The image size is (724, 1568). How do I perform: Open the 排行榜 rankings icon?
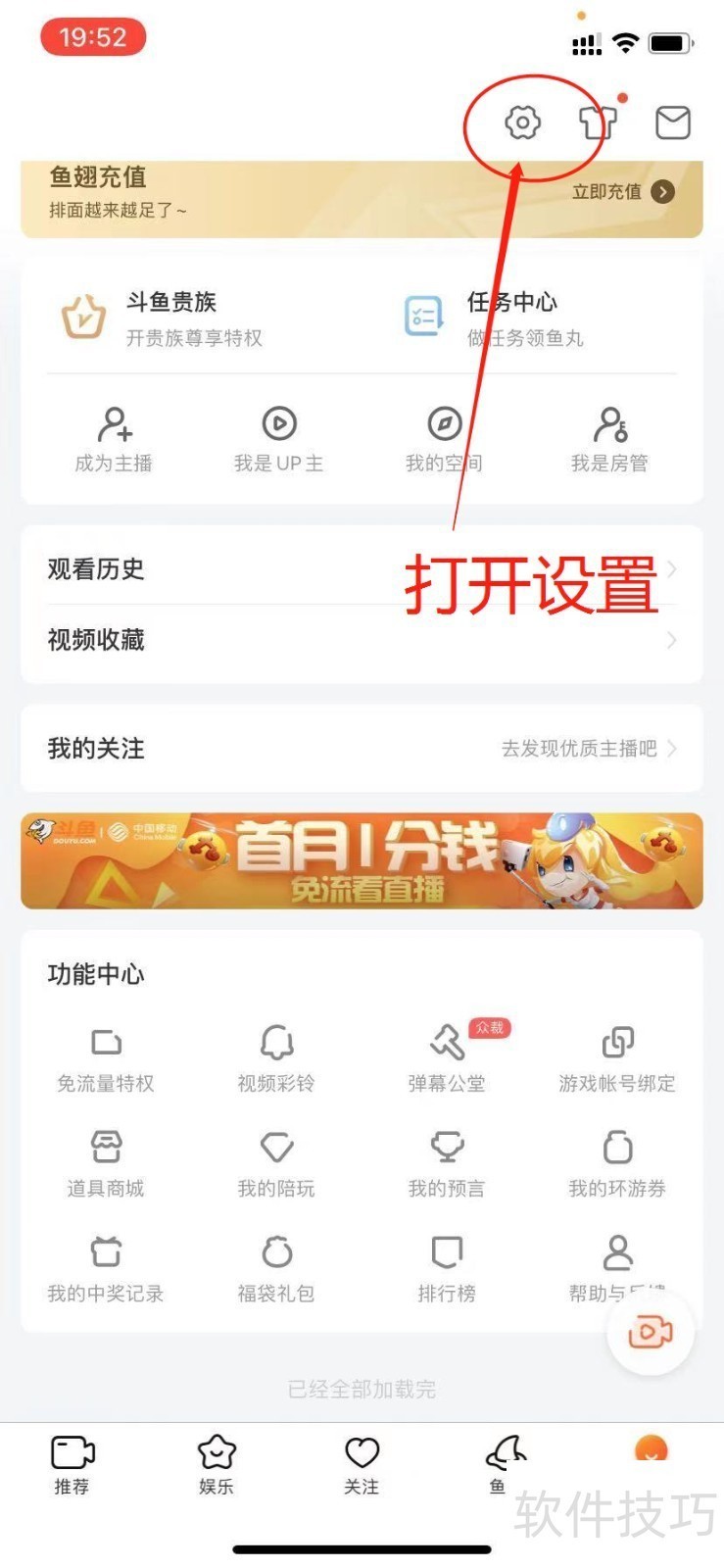click(446, 1253)
